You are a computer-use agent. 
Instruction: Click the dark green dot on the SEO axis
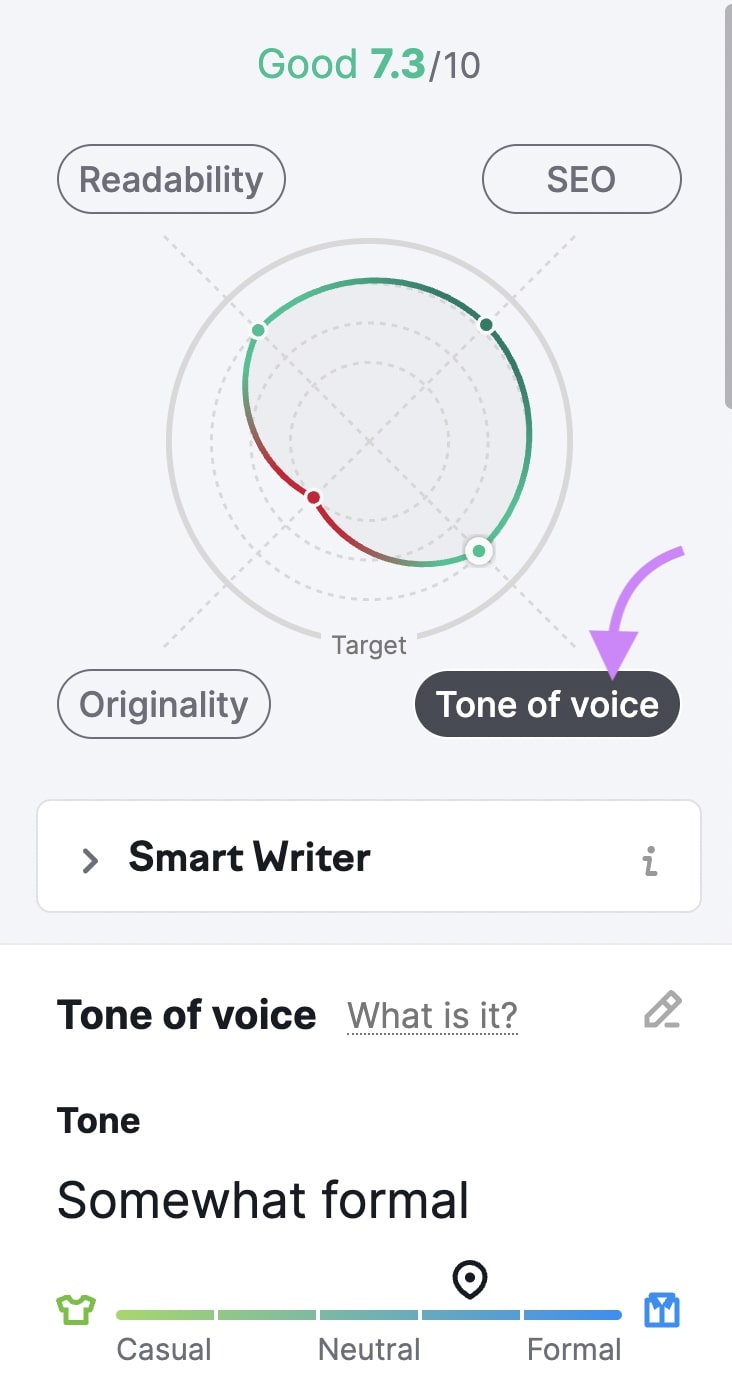tap(486, 325)
